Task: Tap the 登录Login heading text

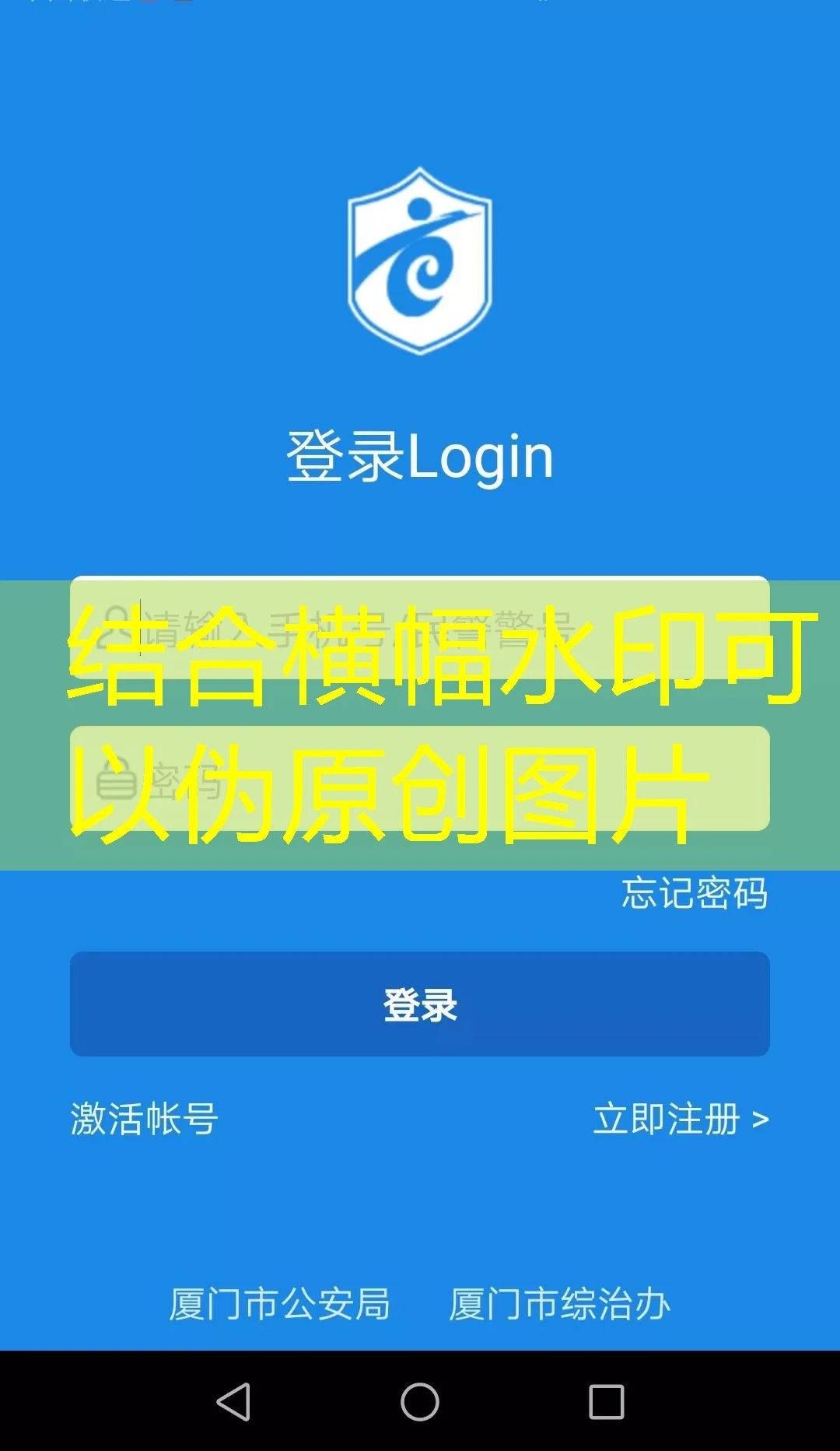Action: click(x=420, y=457)
